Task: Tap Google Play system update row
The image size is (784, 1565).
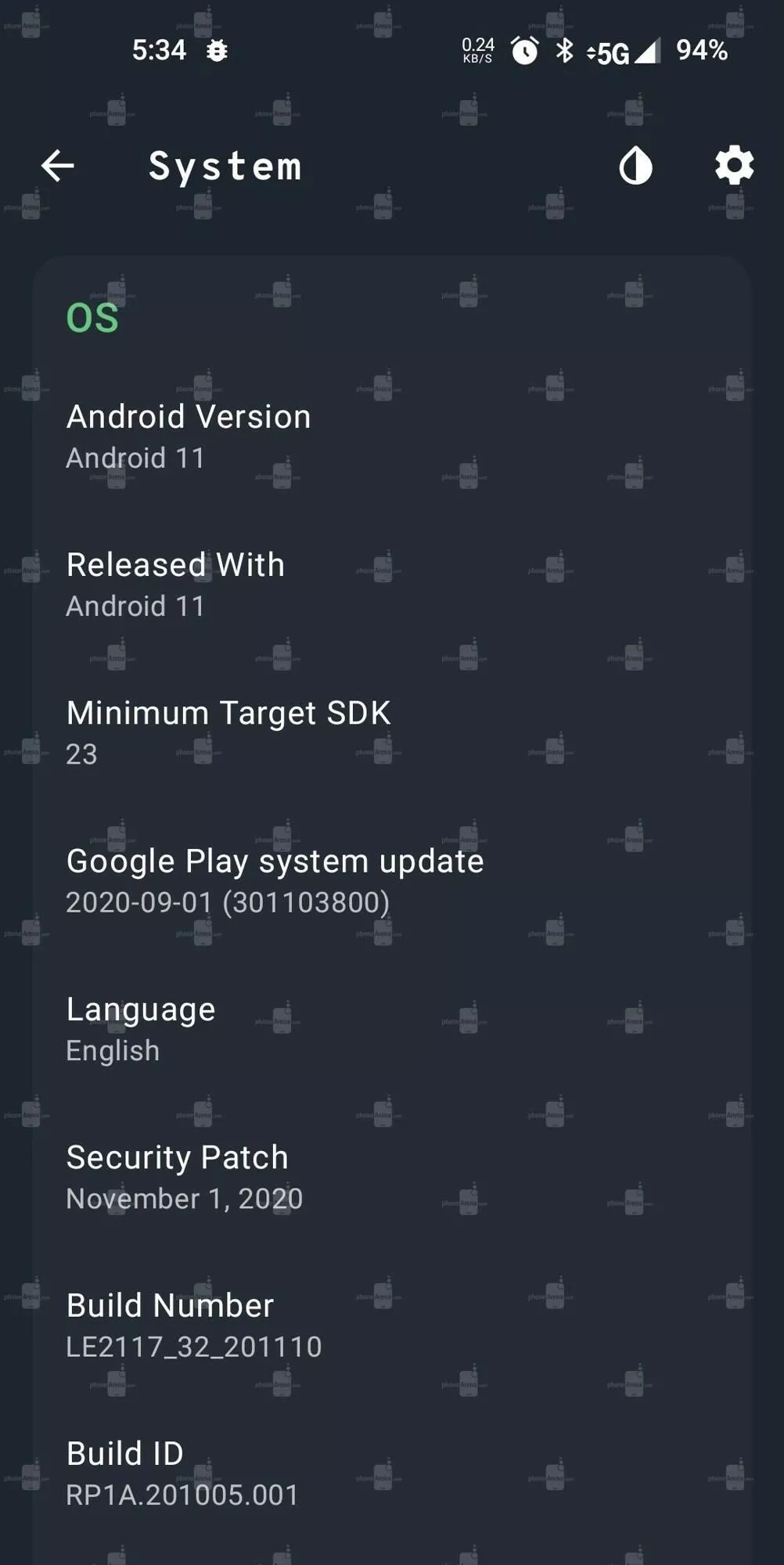Action: click(x=392, y=880)
